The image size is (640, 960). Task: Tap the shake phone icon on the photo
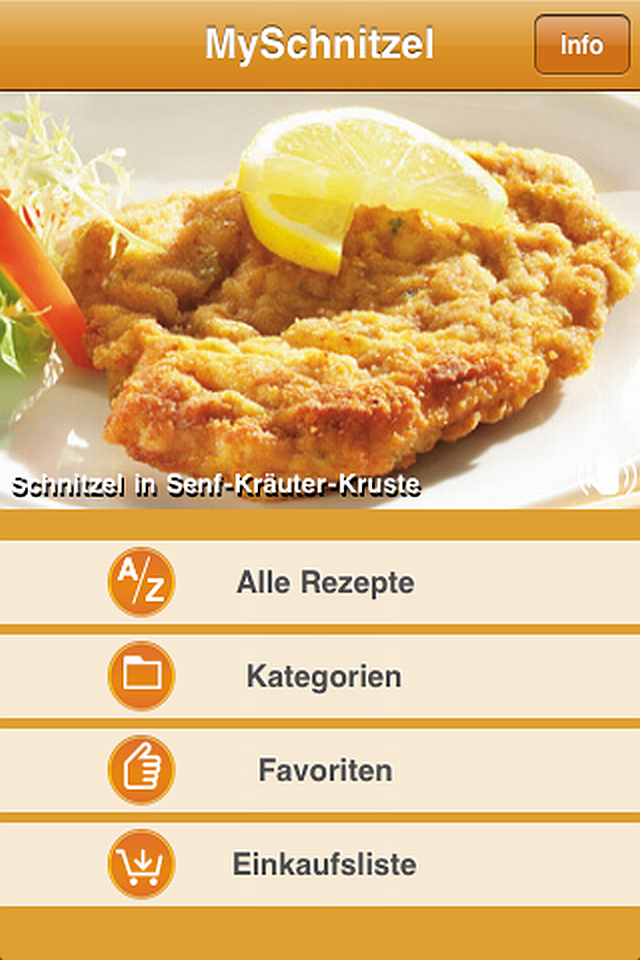click(608, 477)
